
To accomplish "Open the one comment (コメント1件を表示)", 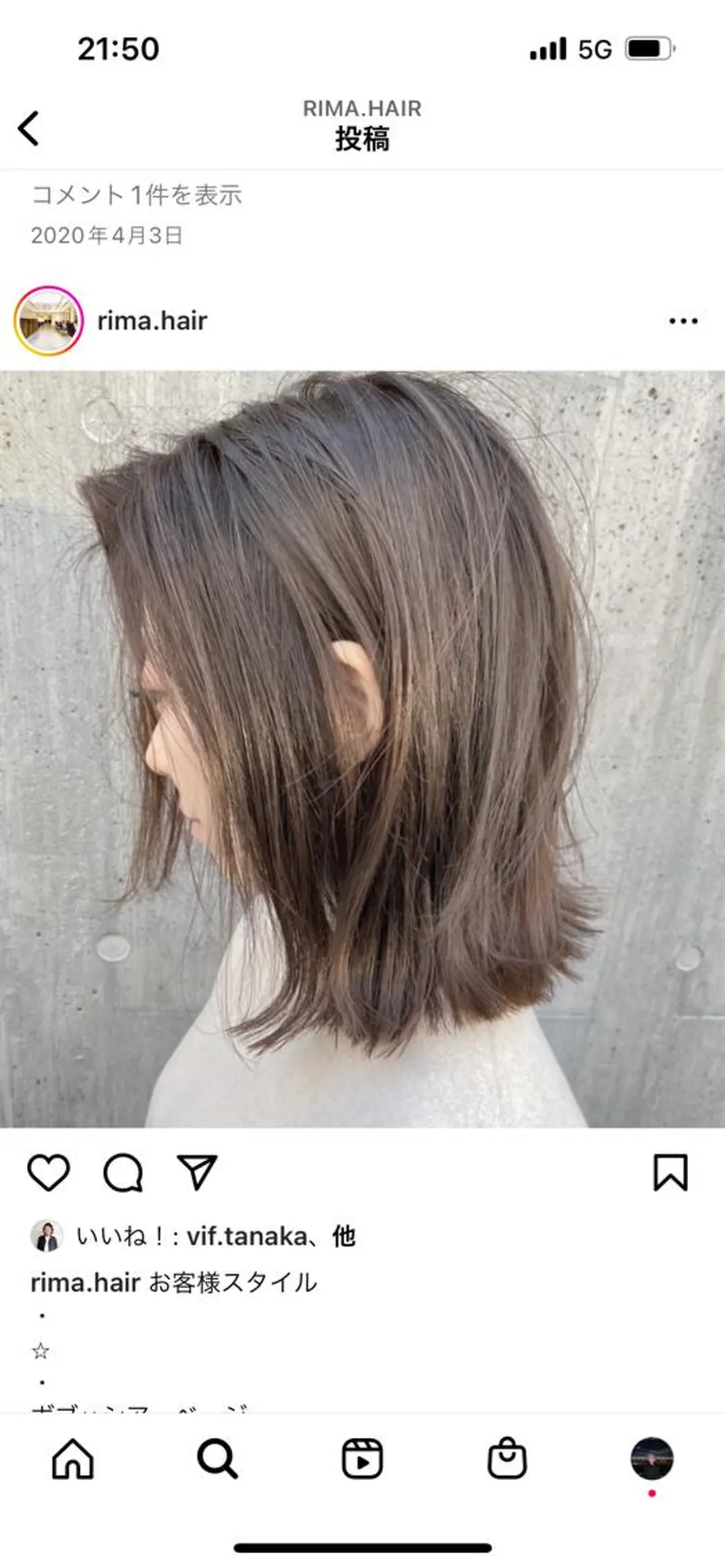I will (x=136, y=195).
